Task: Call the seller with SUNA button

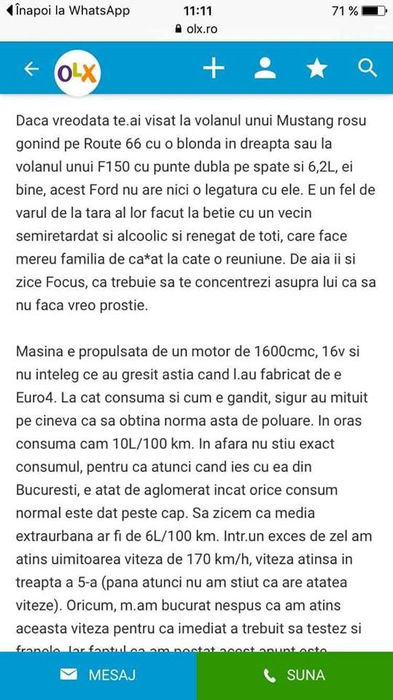Action: click(x=295, y=675)
